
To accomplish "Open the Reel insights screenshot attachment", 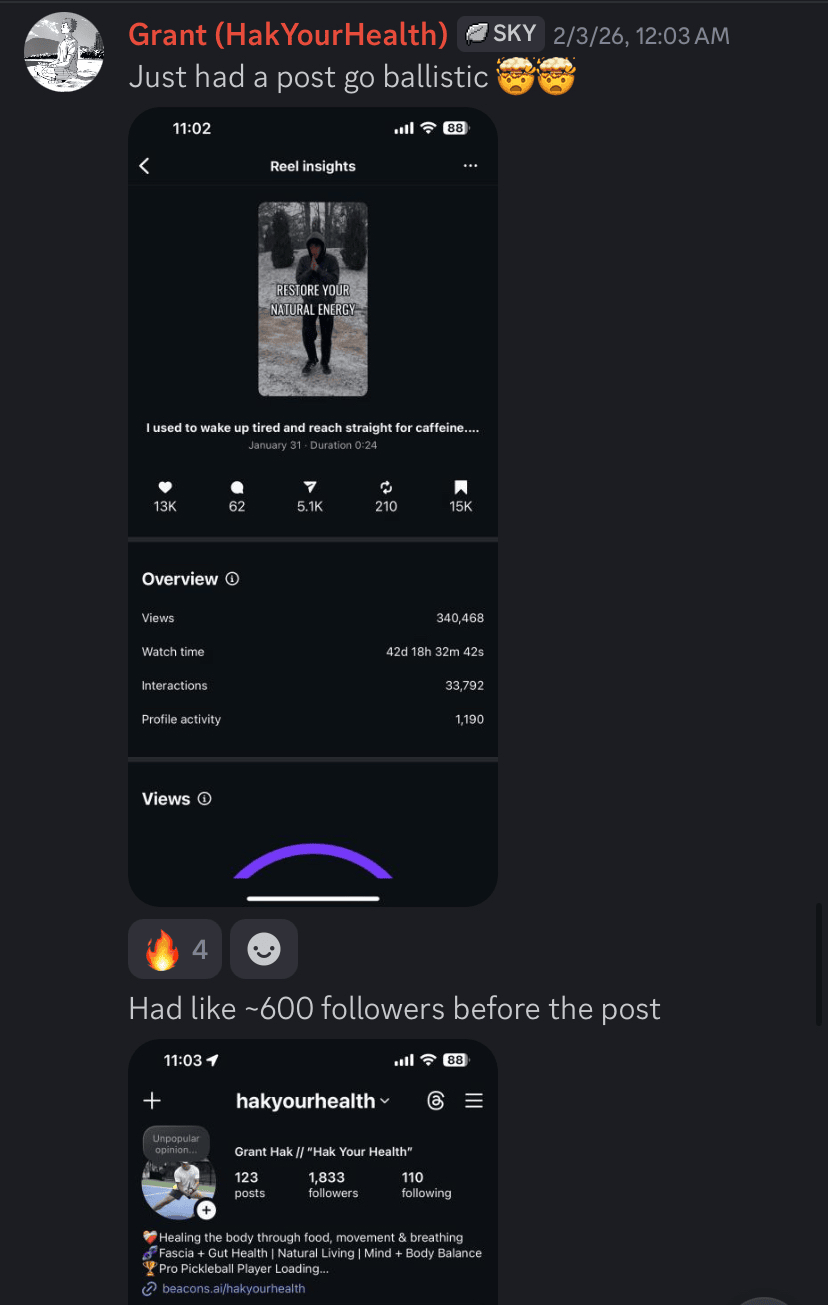I will [313, 506].
